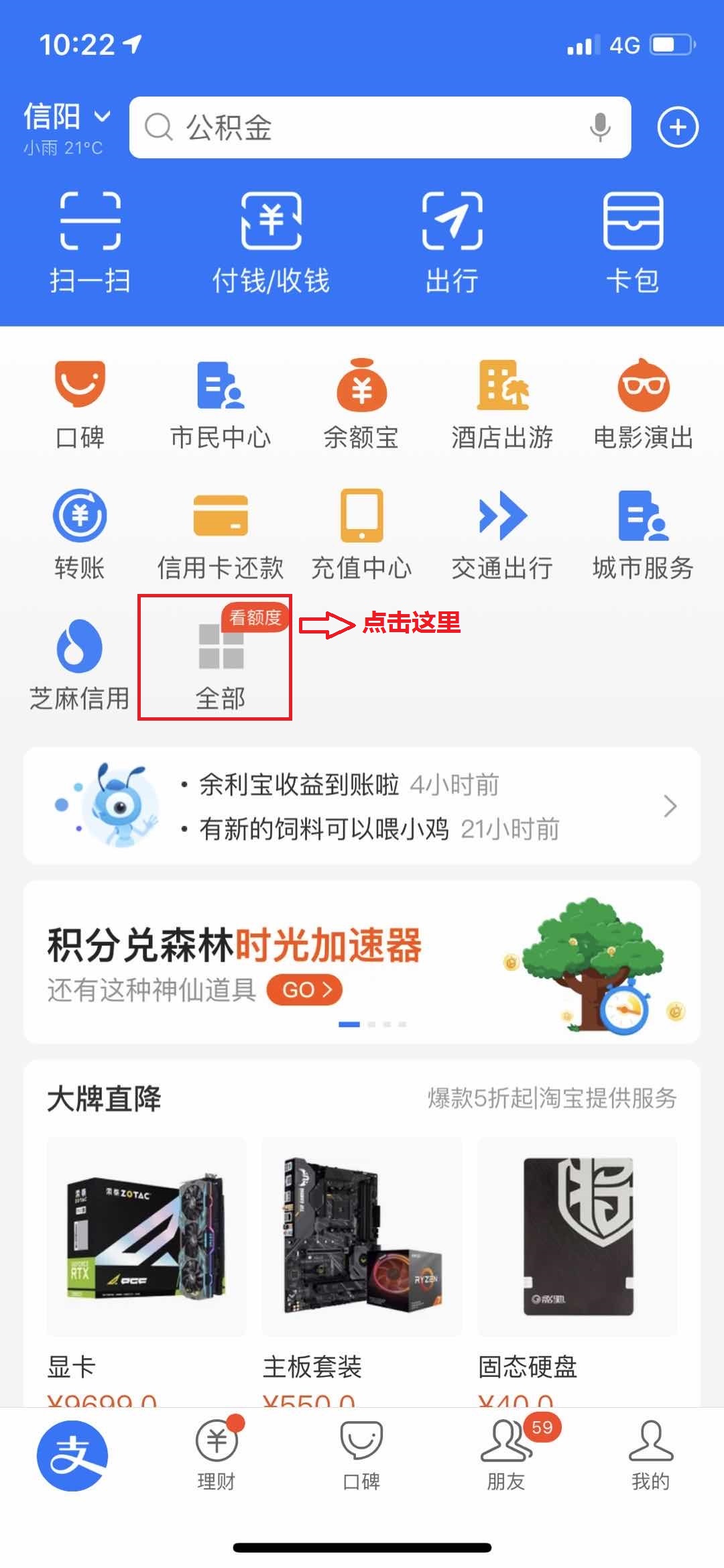Image resolution: width=724 pixels, height=1568 pixels.
Task: Open 转账 transfer
Action: (x=80, y=534)
